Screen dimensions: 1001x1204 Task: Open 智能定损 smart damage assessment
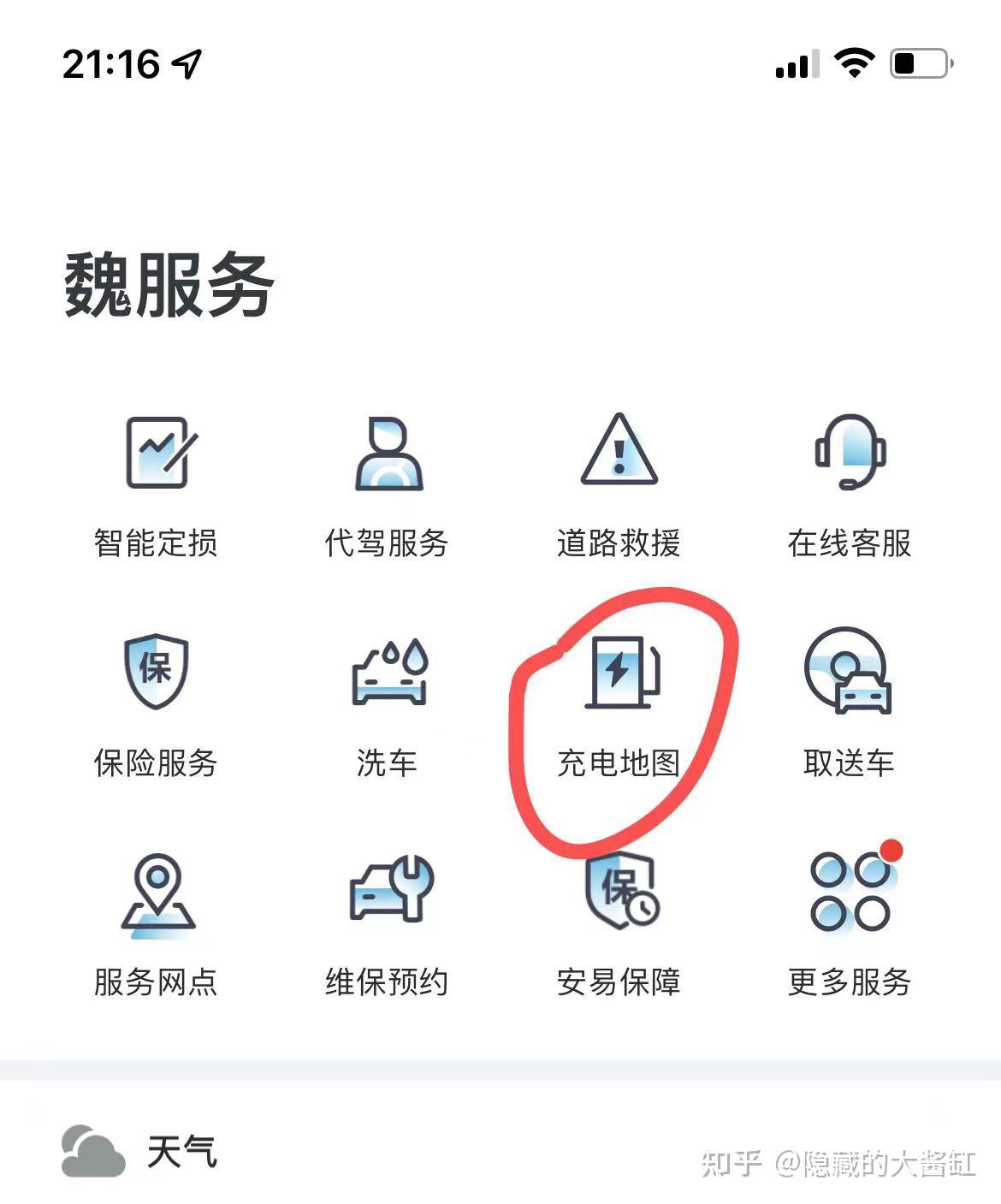click(x=156, y=483)
